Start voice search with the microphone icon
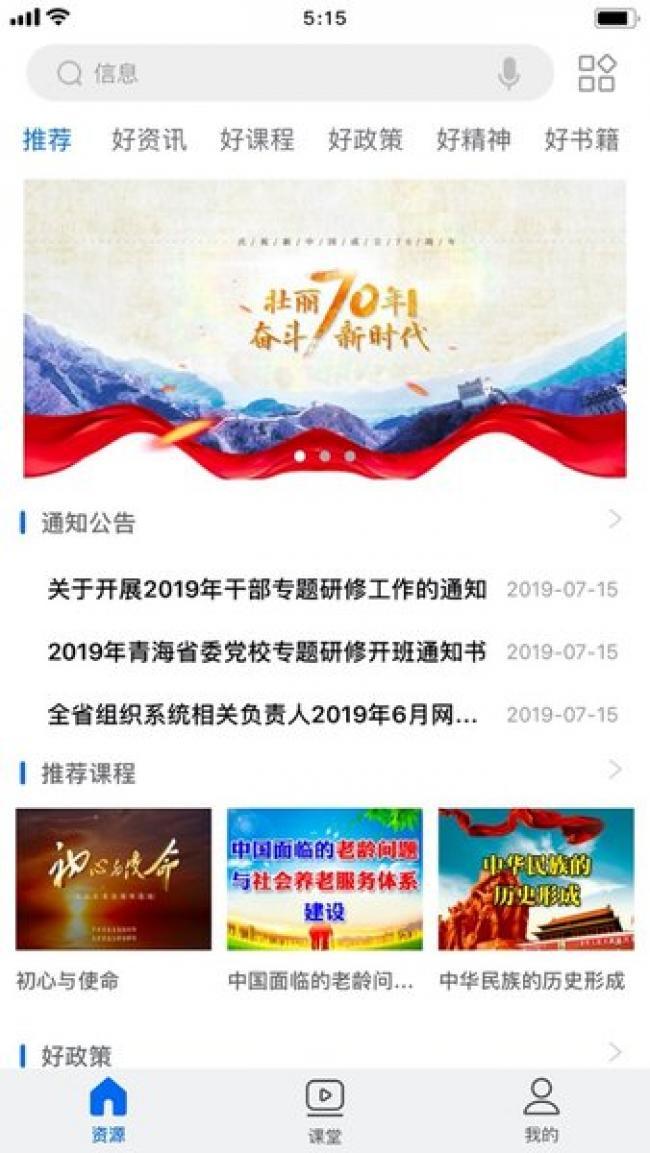Viewport: 650px width, 1153px height. click(509, 73)
